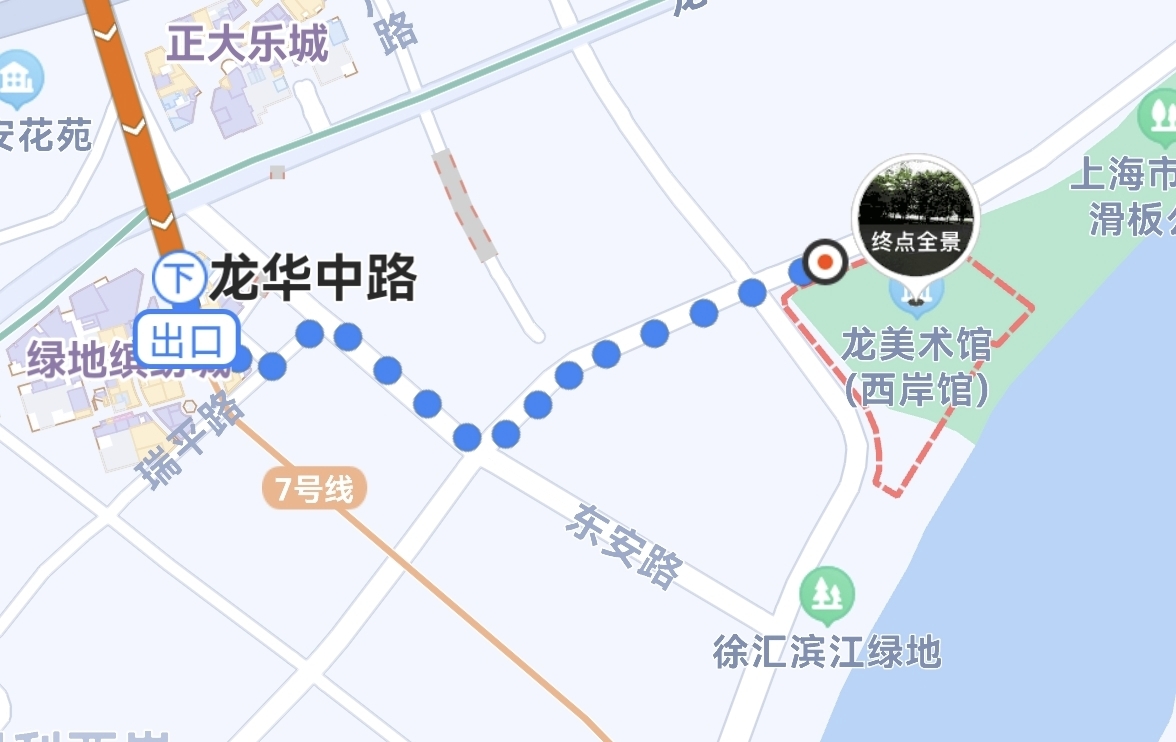Screen dimensions: 1176x742
Task: Tap the 7号线 metro line label
Action: point(315,490)
